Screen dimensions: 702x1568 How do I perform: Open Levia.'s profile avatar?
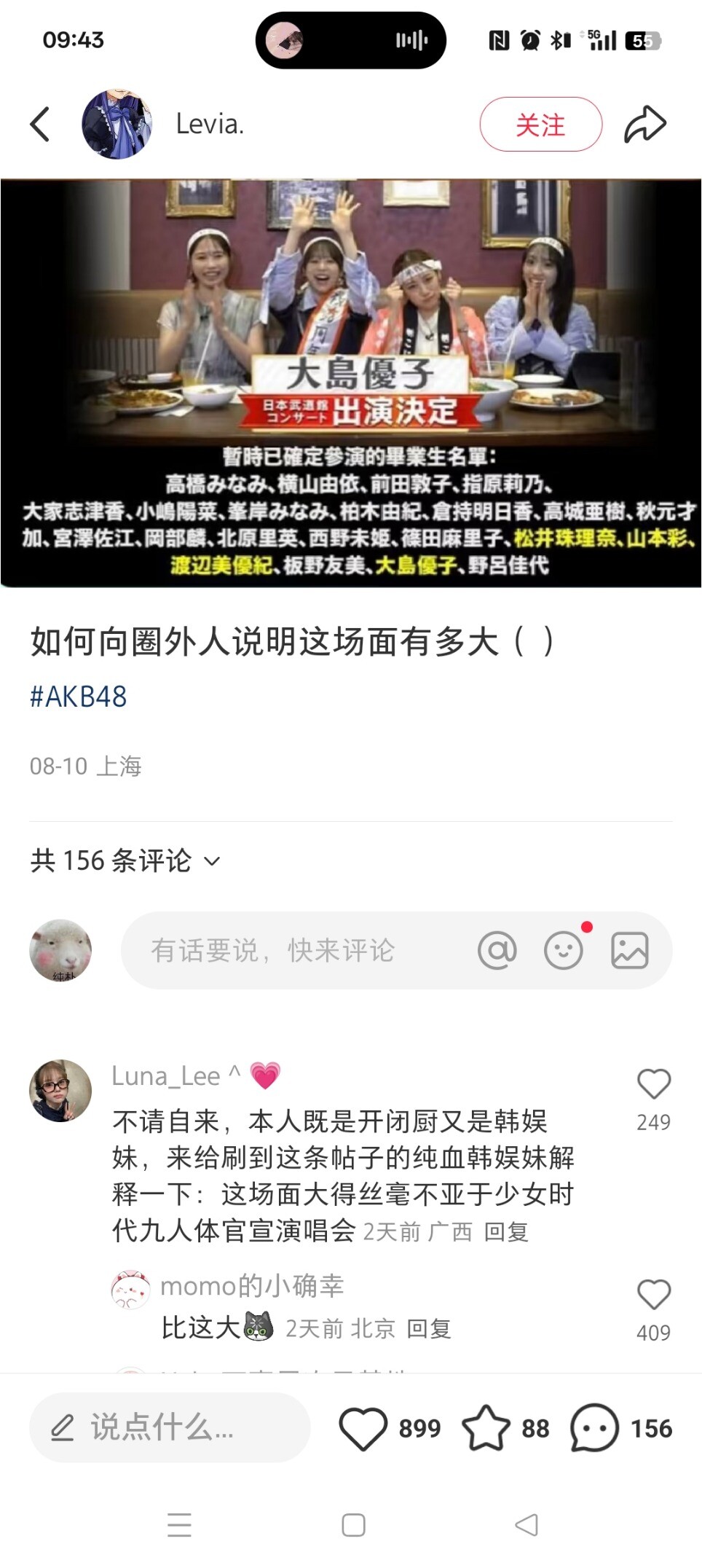point(117,125)
